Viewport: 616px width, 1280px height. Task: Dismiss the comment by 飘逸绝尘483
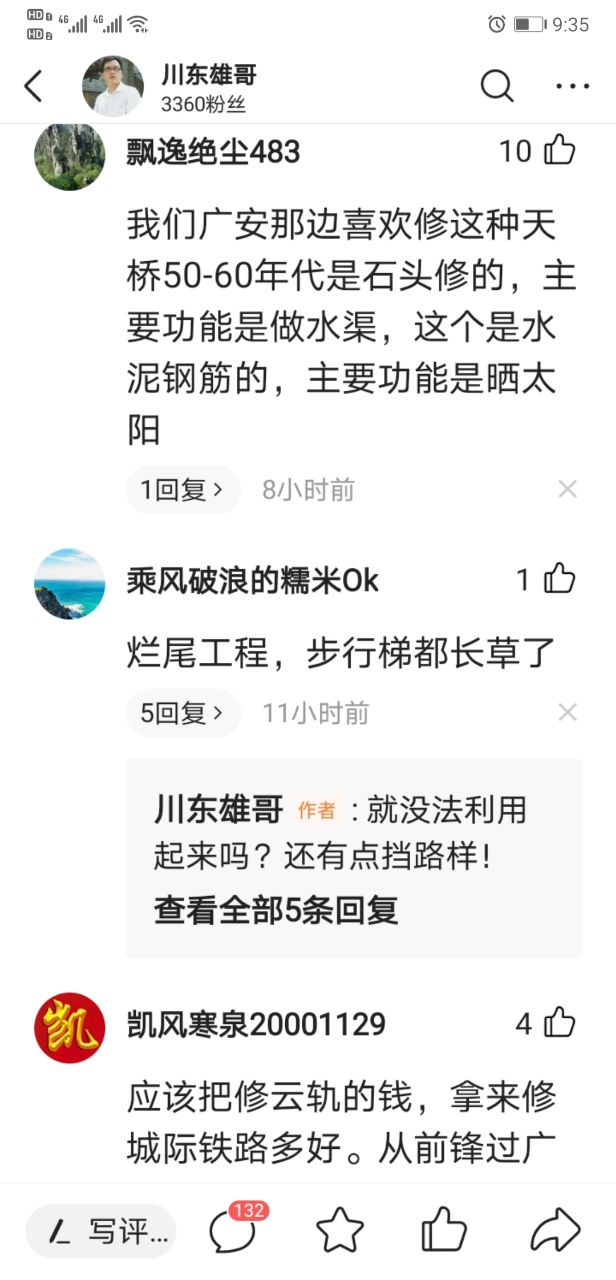click(x=567, y=489)
